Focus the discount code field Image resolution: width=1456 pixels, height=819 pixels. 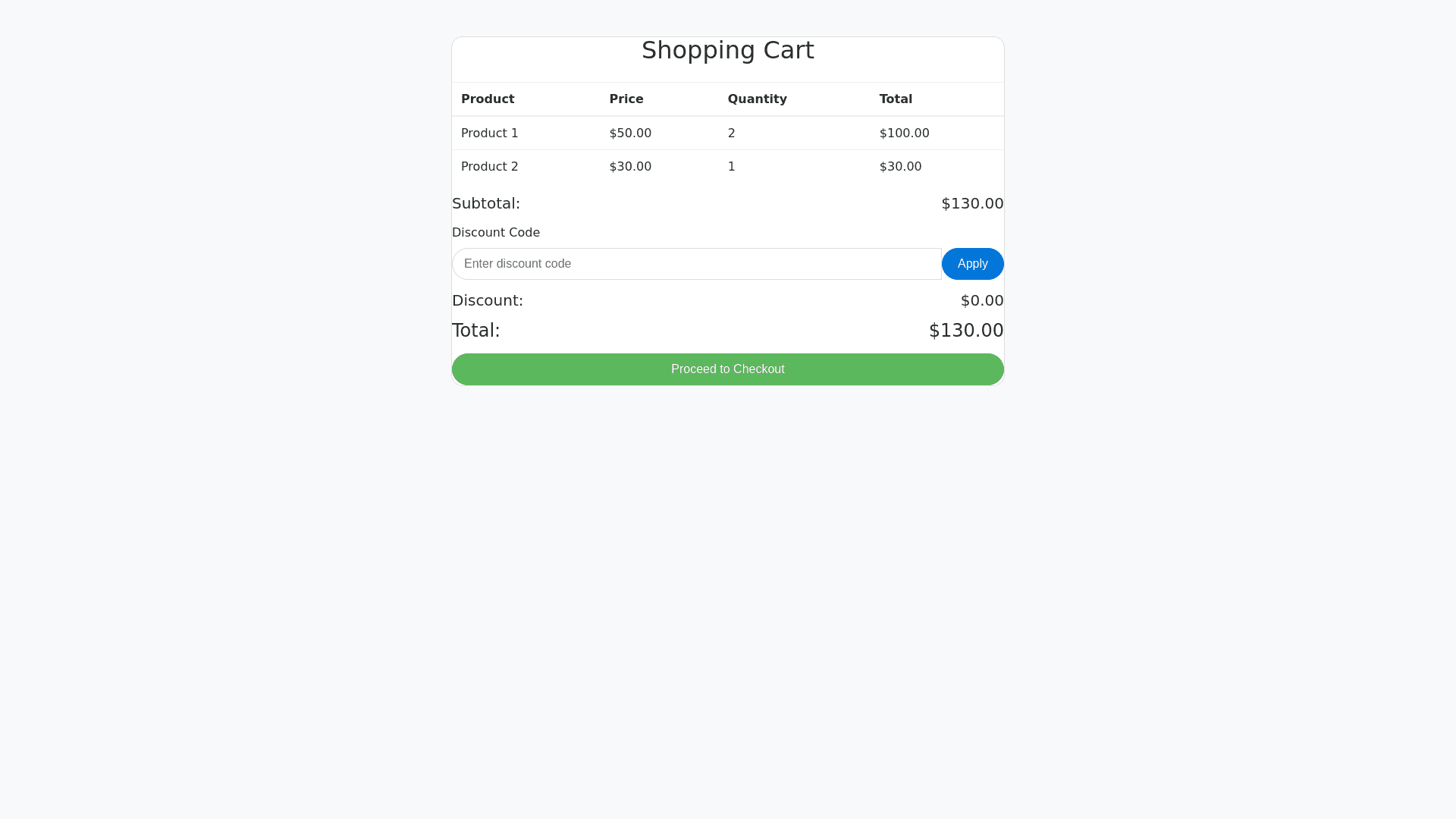[x=696, y=264]
